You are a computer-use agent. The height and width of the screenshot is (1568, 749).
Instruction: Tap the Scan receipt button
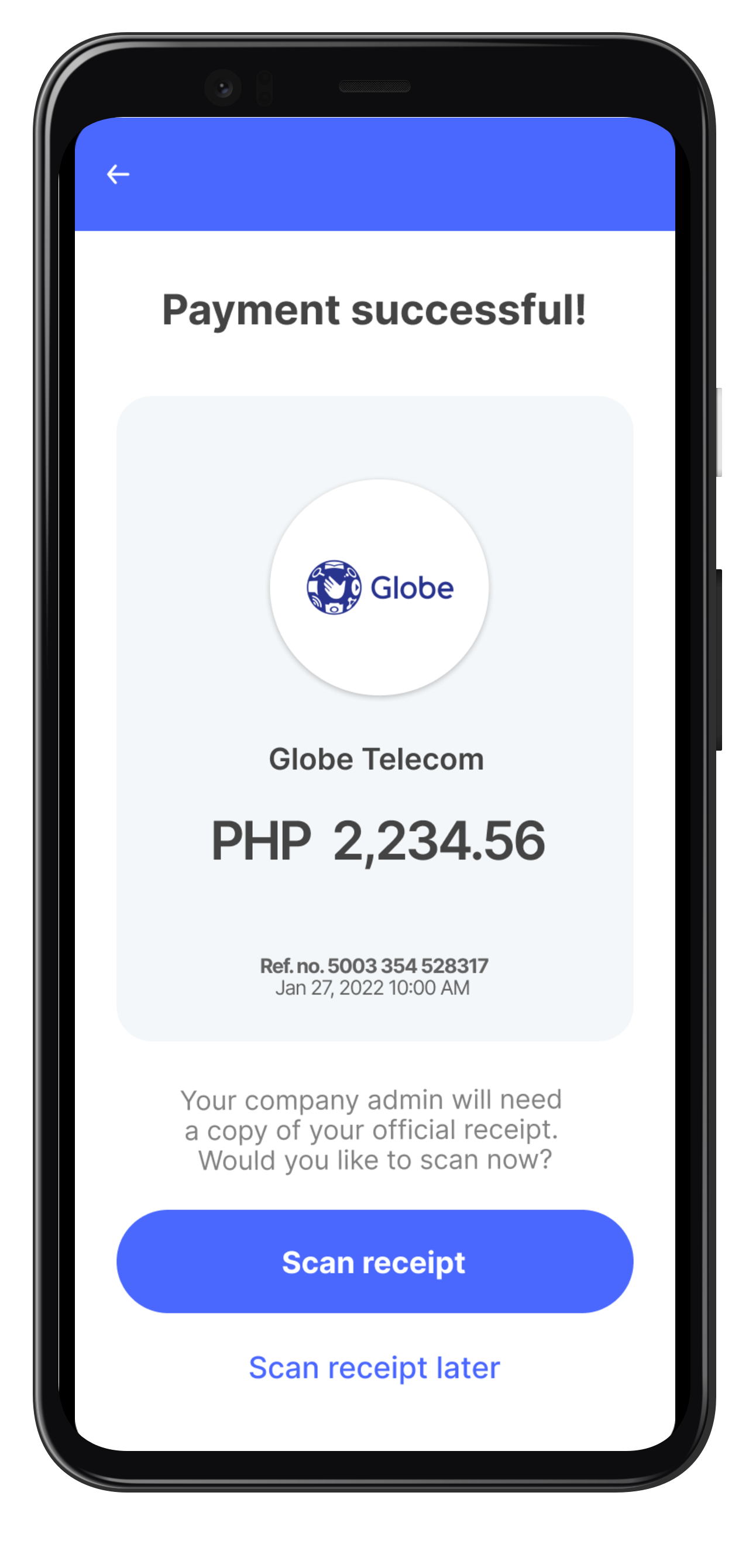374,1262
